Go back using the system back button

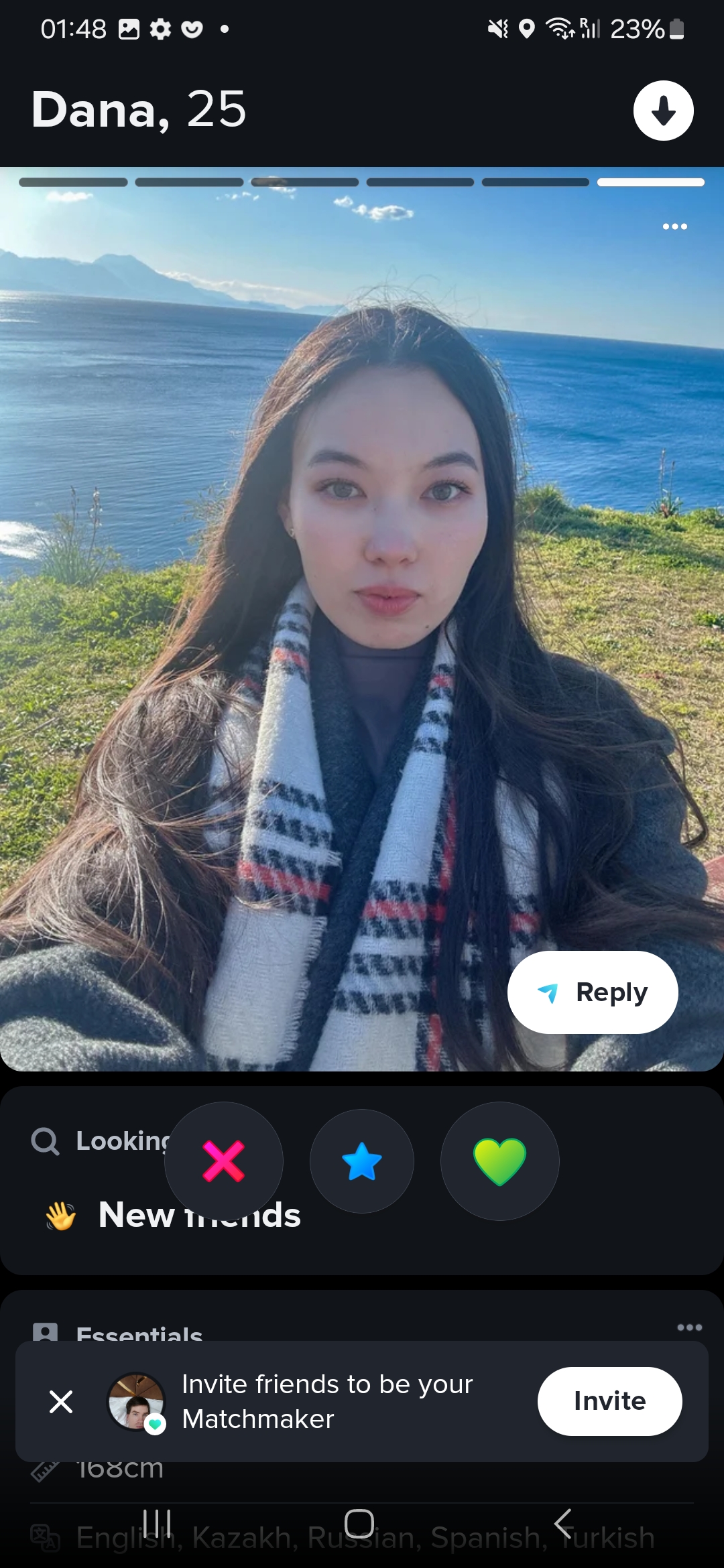[x=563, y=1523]
